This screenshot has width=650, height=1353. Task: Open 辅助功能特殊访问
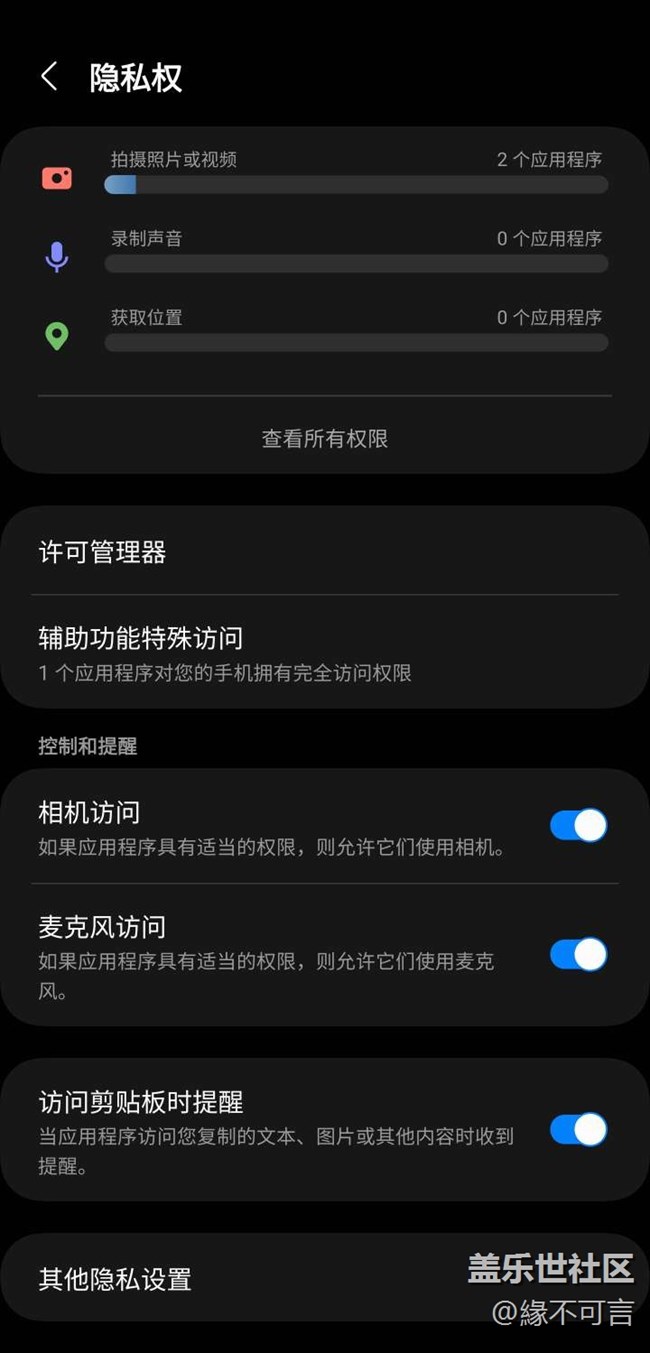[325, 652]
